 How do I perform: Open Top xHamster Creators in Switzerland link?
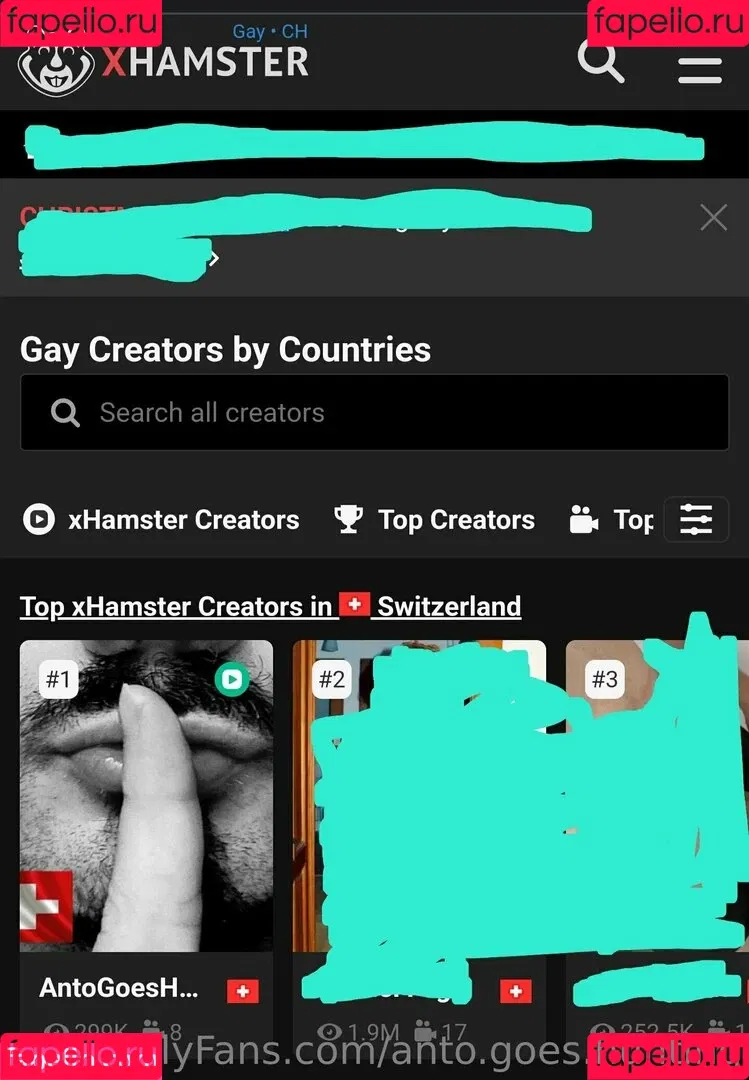click(x=270, y=606)
